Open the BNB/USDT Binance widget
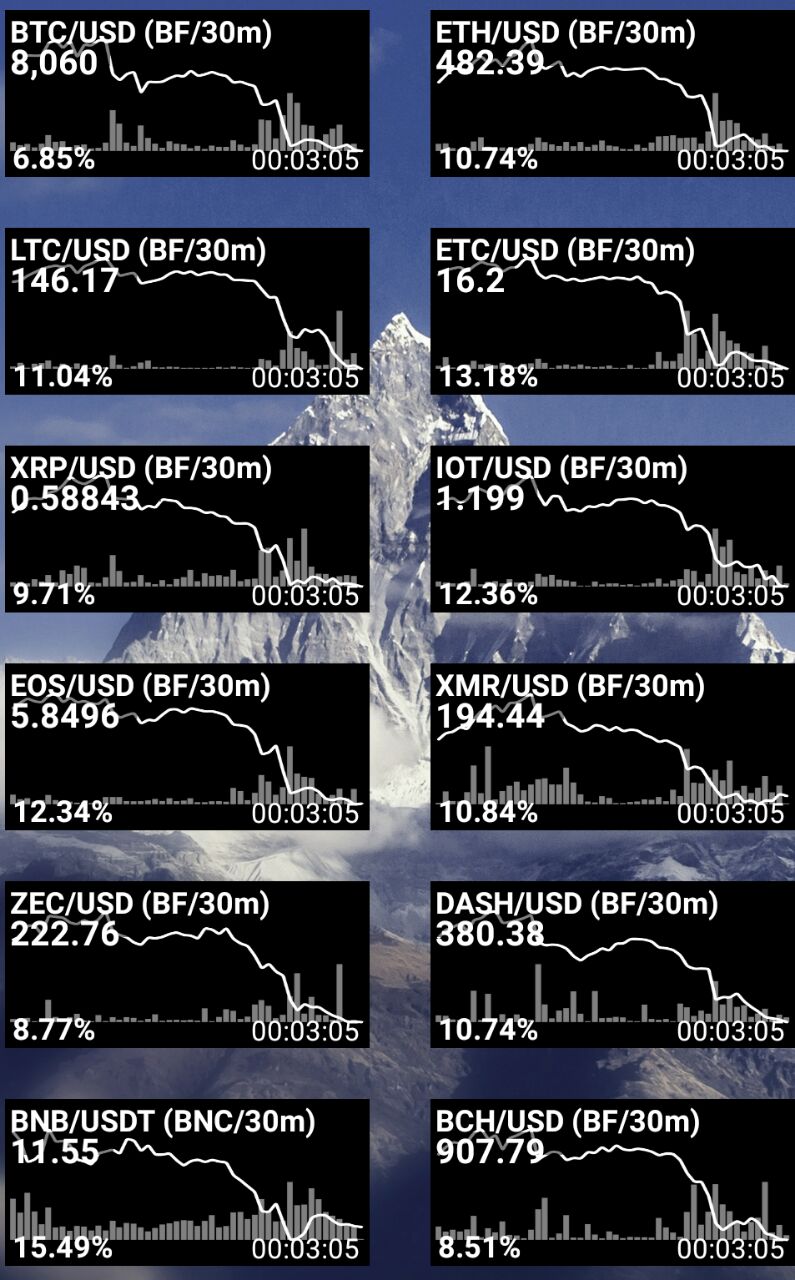 tap(187, 1182)
